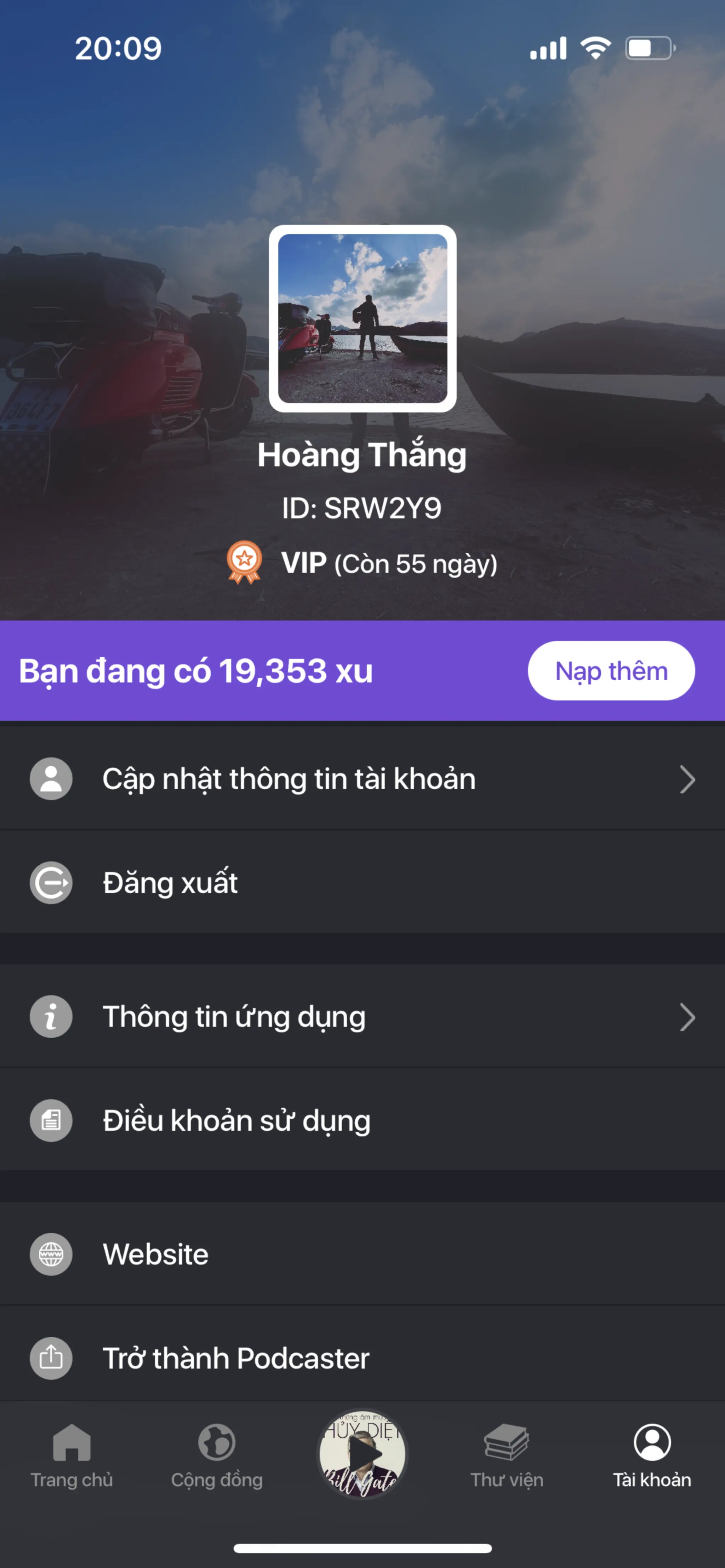This screenshot has width=725, height=1568.
Task: Select Đăng xuất to log out
Action: 362,883
